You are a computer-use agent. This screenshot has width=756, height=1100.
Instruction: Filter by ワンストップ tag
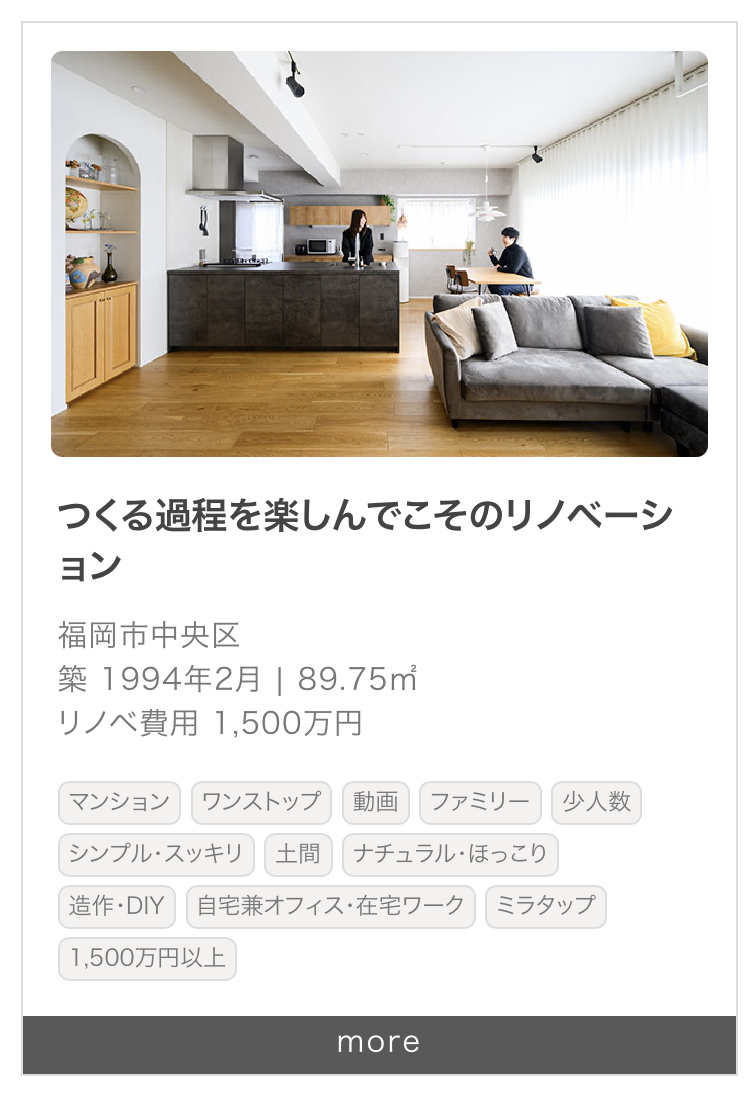pos(261,802)
